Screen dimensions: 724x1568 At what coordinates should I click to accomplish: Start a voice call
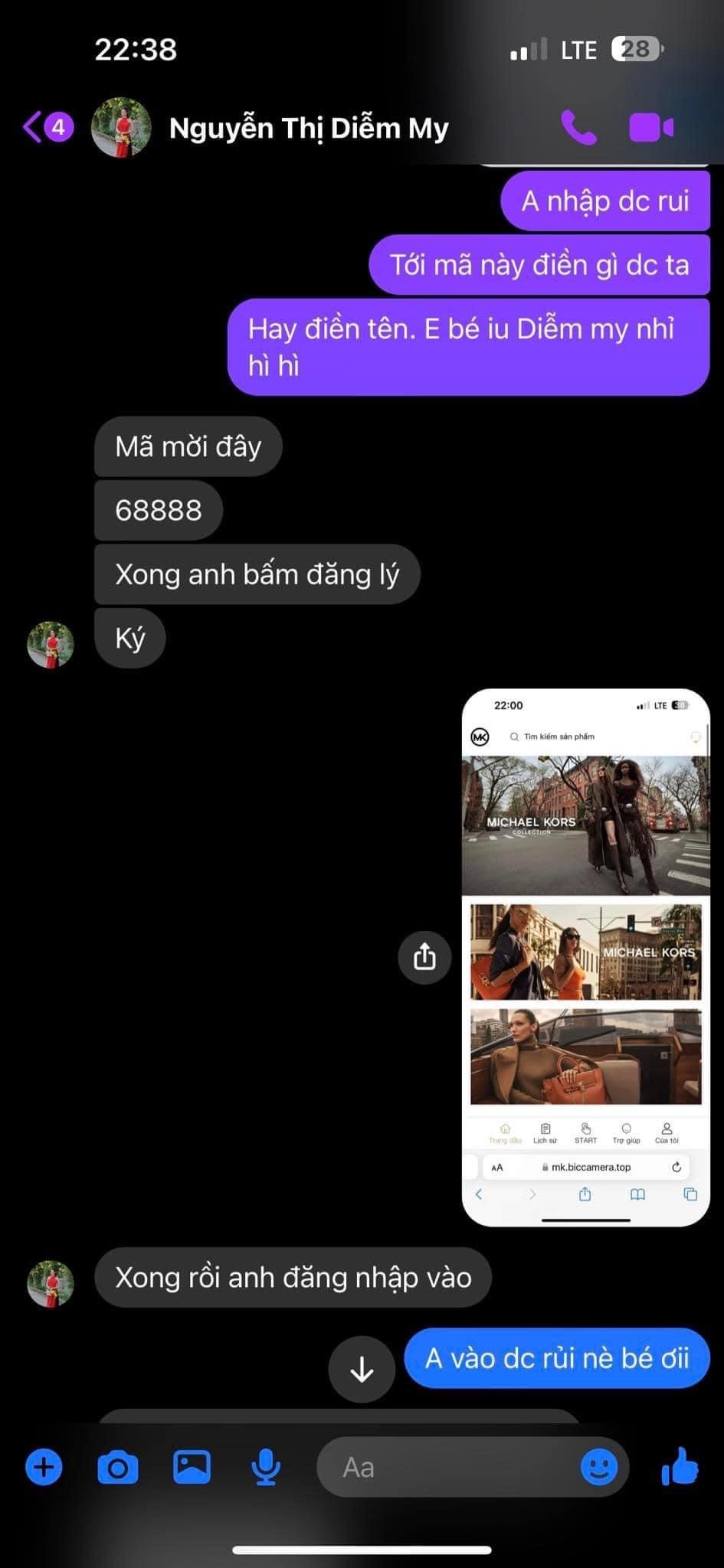[578, 128]
